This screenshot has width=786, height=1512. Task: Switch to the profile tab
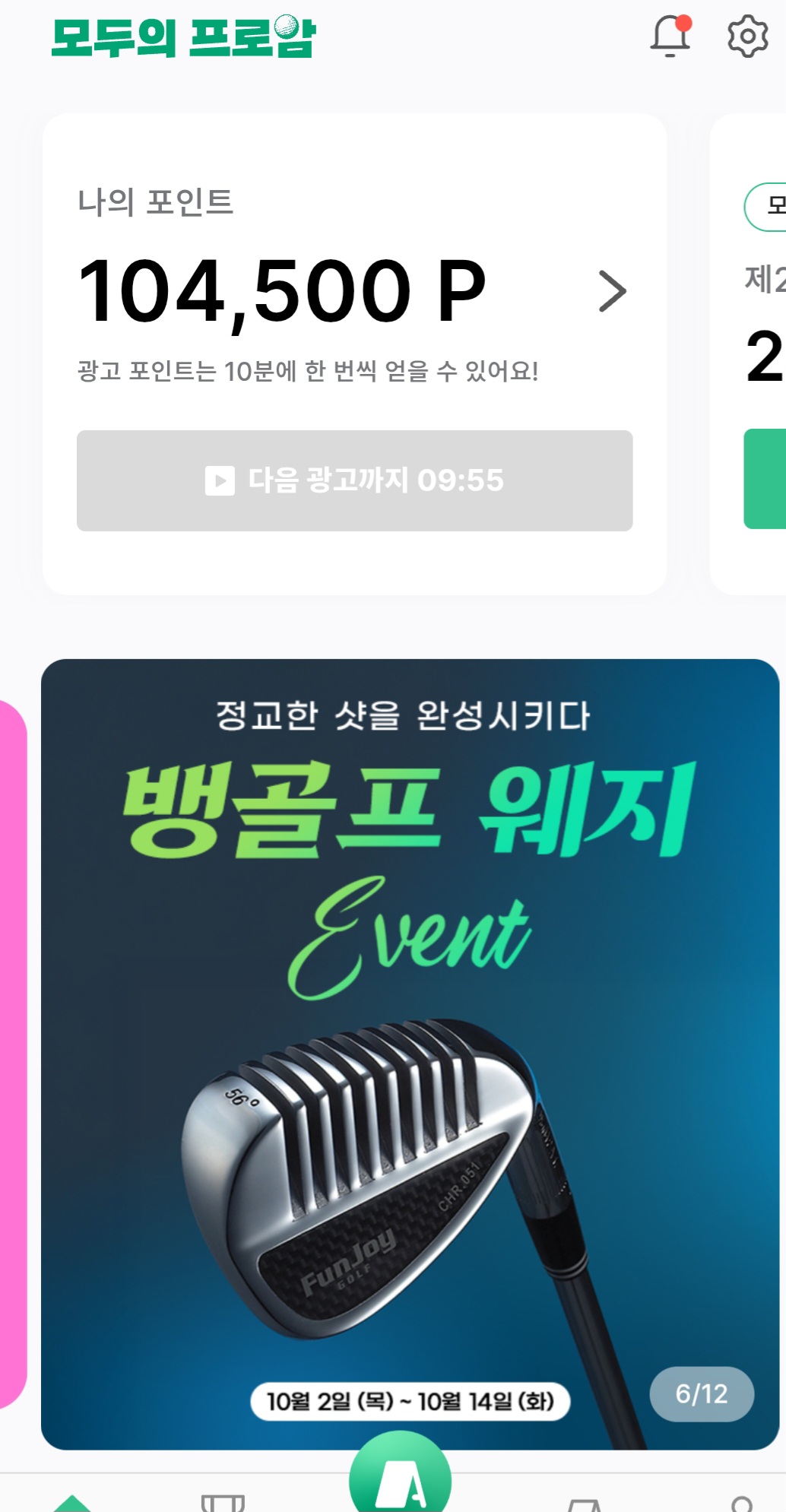click(741, 1503)
